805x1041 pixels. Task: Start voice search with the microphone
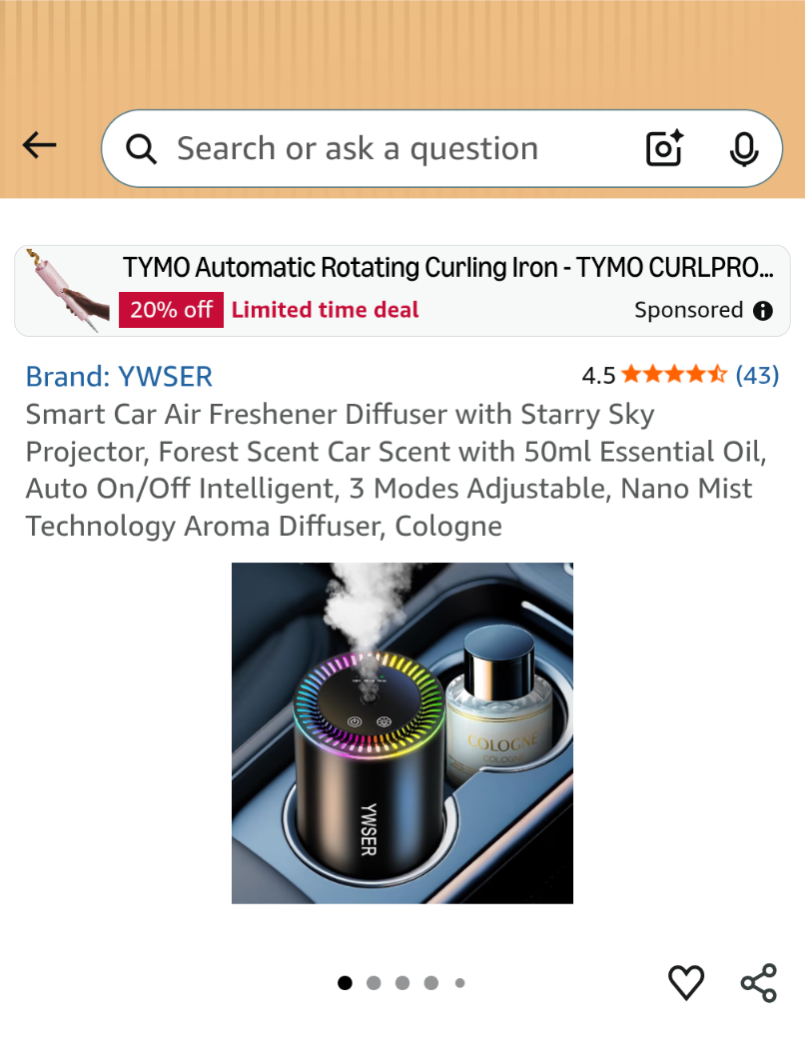pyautogui.click(x=743, y=149)
